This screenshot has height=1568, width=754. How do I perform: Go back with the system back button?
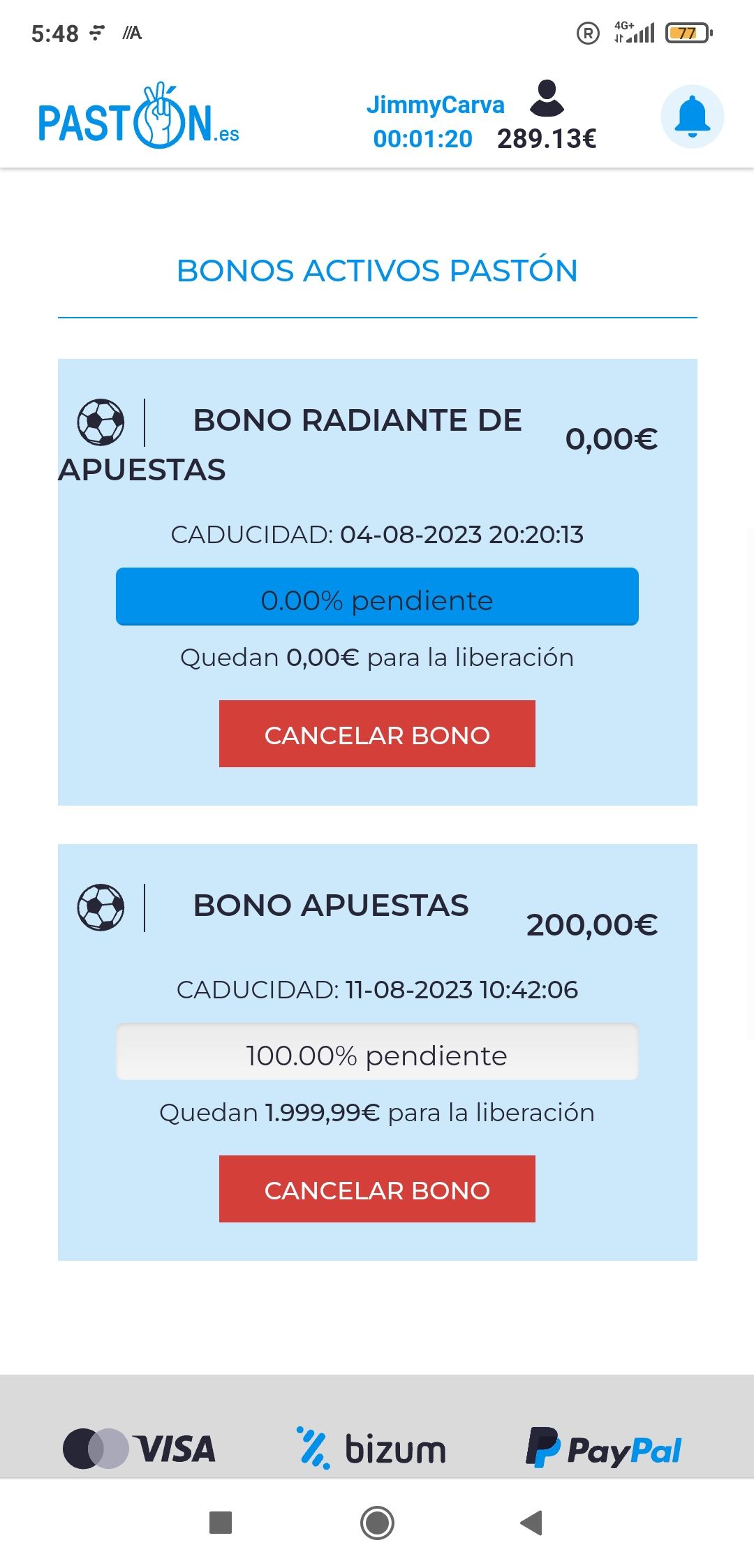coord(531,1523)
